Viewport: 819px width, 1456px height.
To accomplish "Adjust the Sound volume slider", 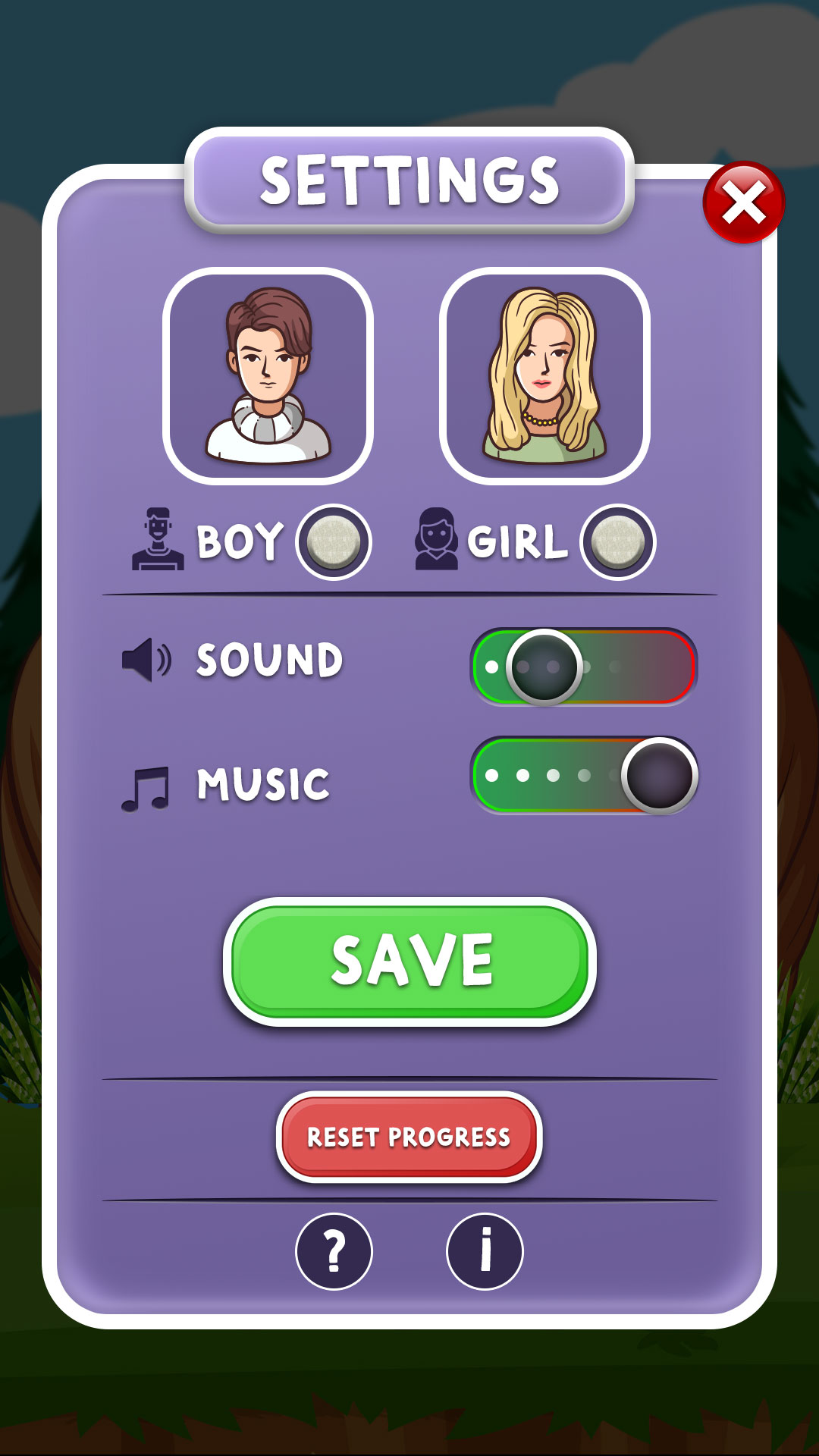I will 544,667.
